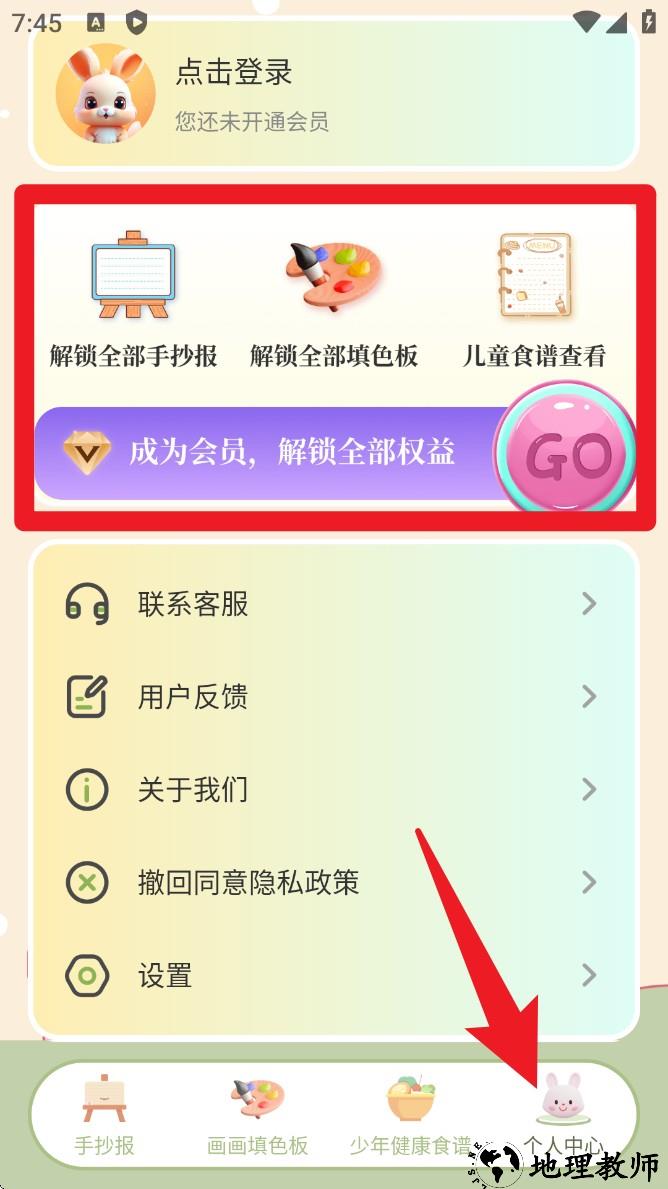Switch to the 手抄报 tab
668x1189 pixels.
[x=105, y=1115]
